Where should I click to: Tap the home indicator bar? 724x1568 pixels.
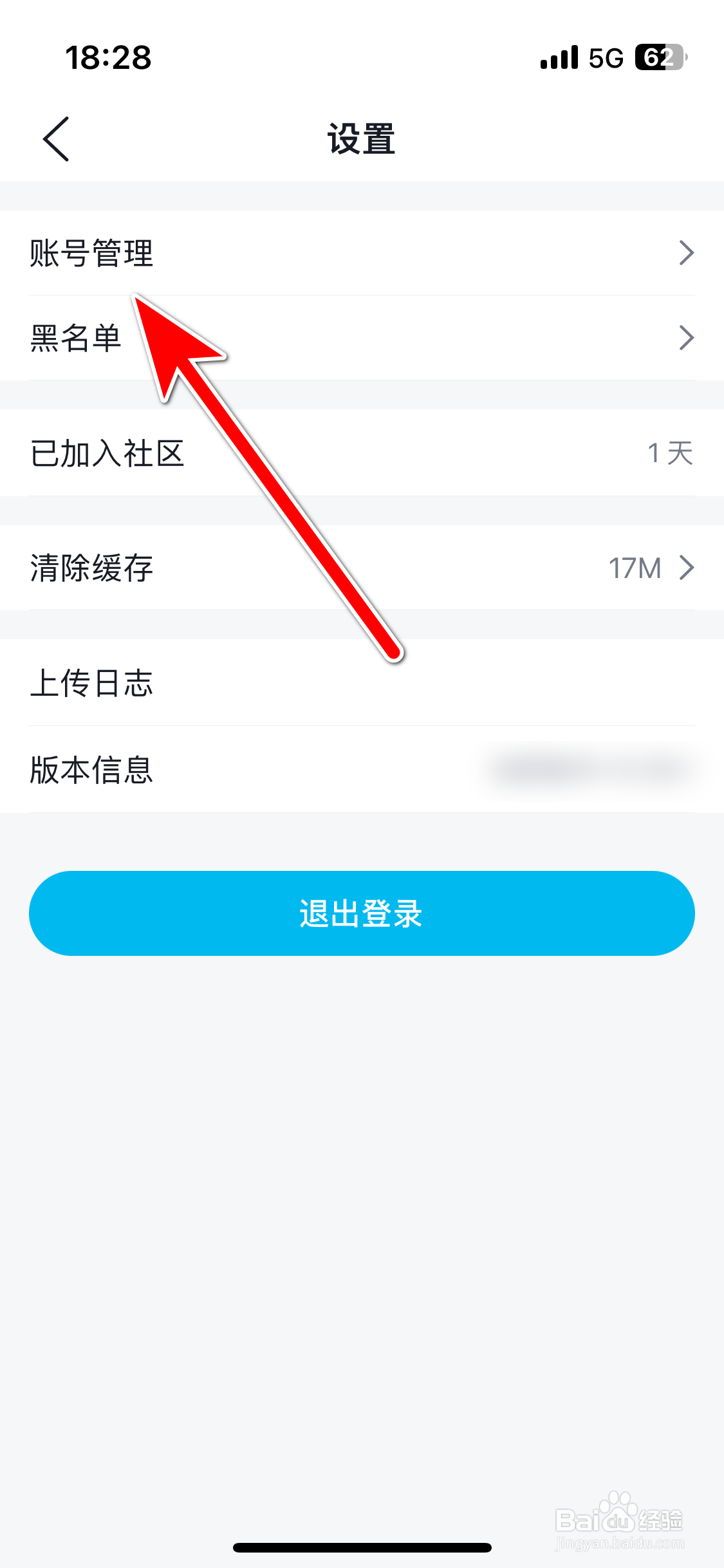[x=362, y=1547]
